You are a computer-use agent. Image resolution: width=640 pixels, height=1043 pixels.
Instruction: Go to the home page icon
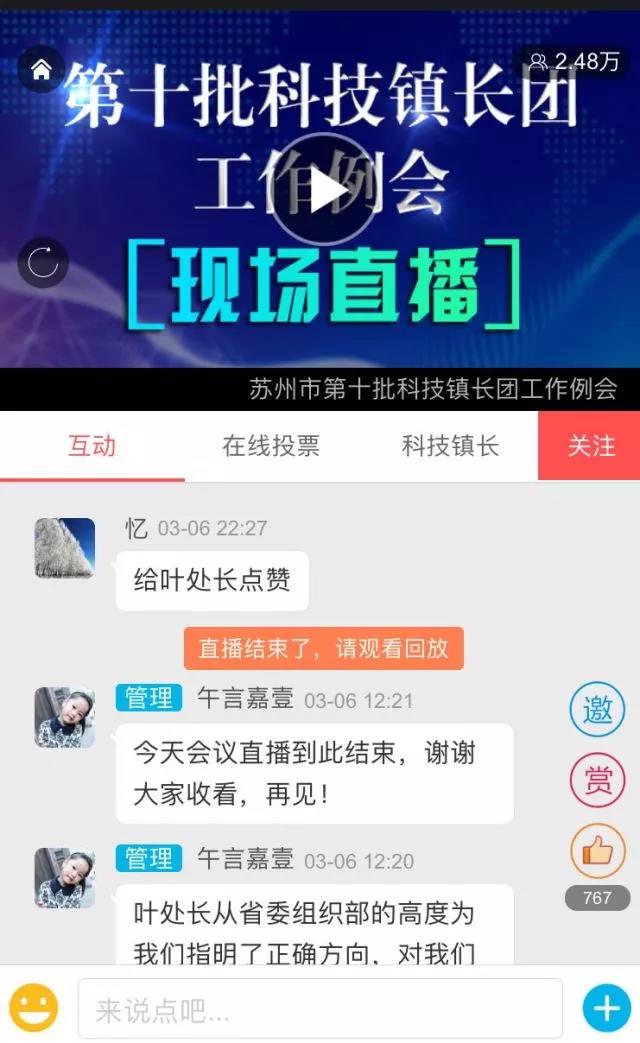pyautogui.click(x=41, y=69)
